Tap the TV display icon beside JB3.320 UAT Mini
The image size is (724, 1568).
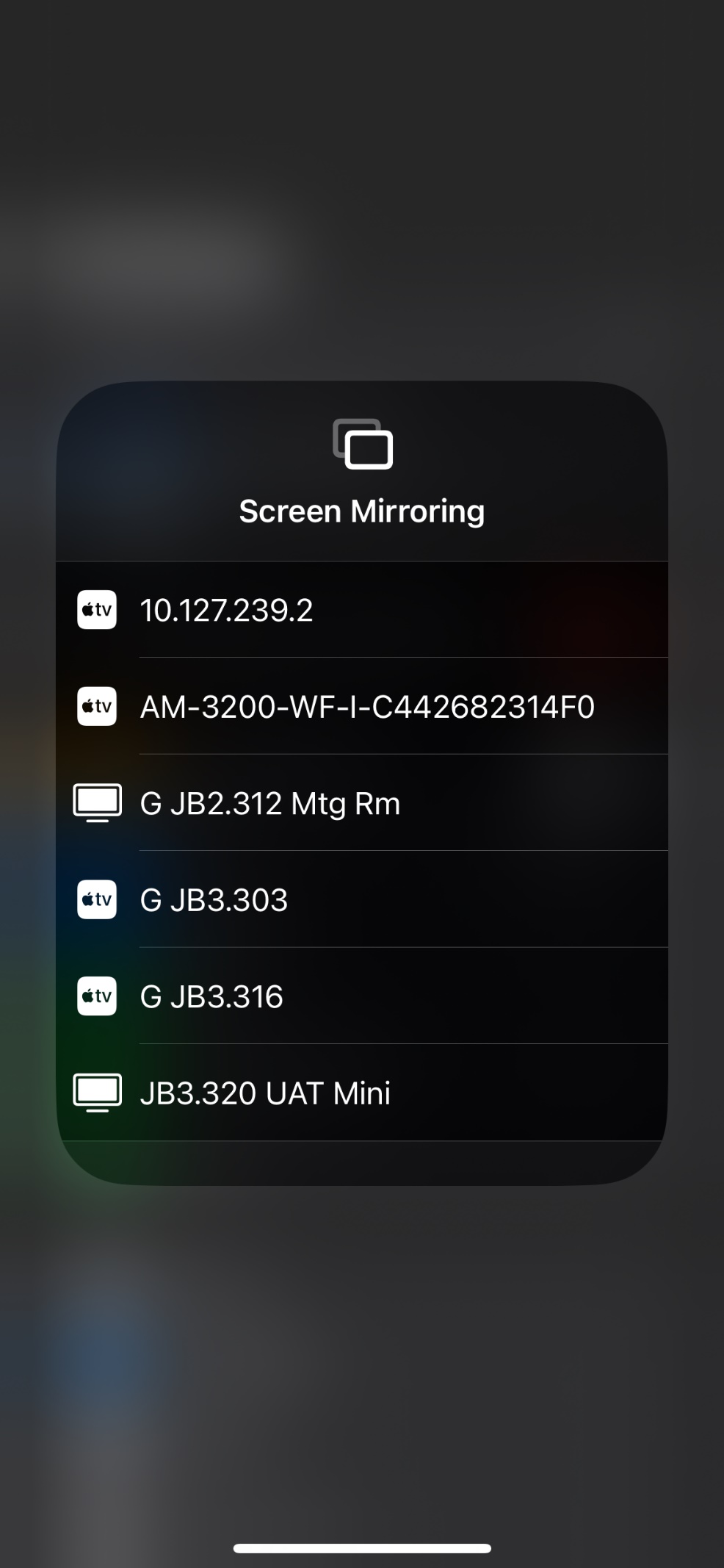pos(96,1093)
